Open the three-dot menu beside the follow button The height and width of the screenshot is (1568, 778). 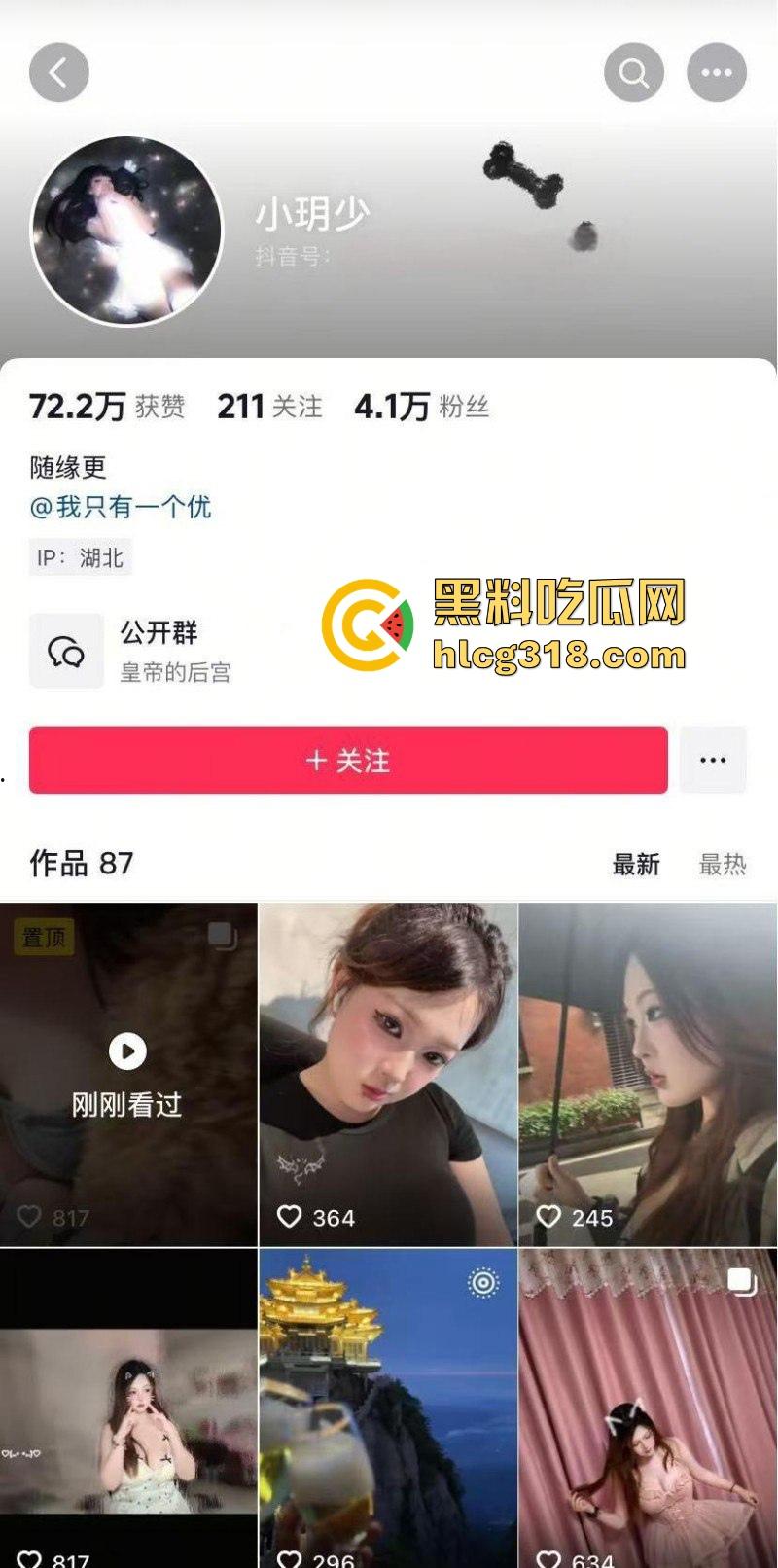714,760
